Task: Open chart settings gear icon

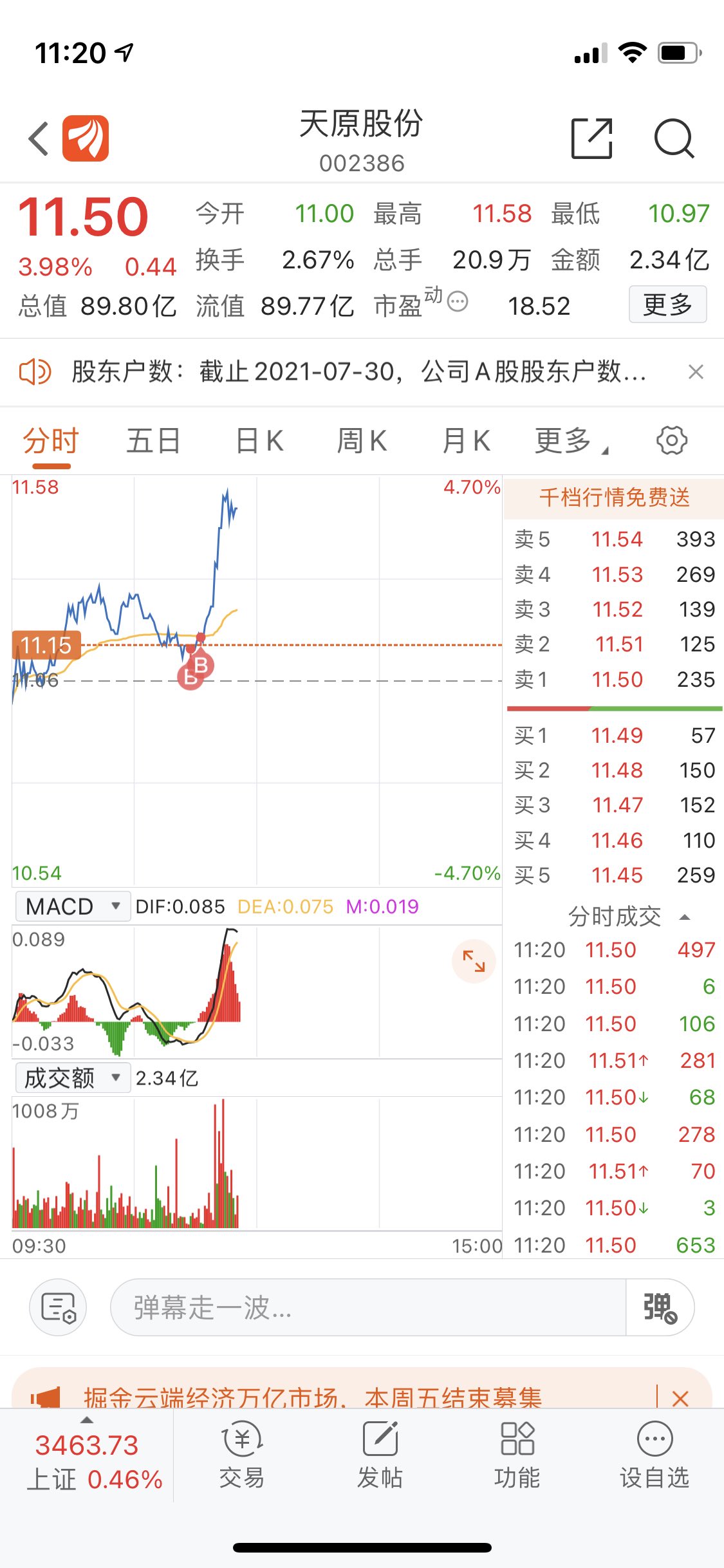Action: coord(672,440)
